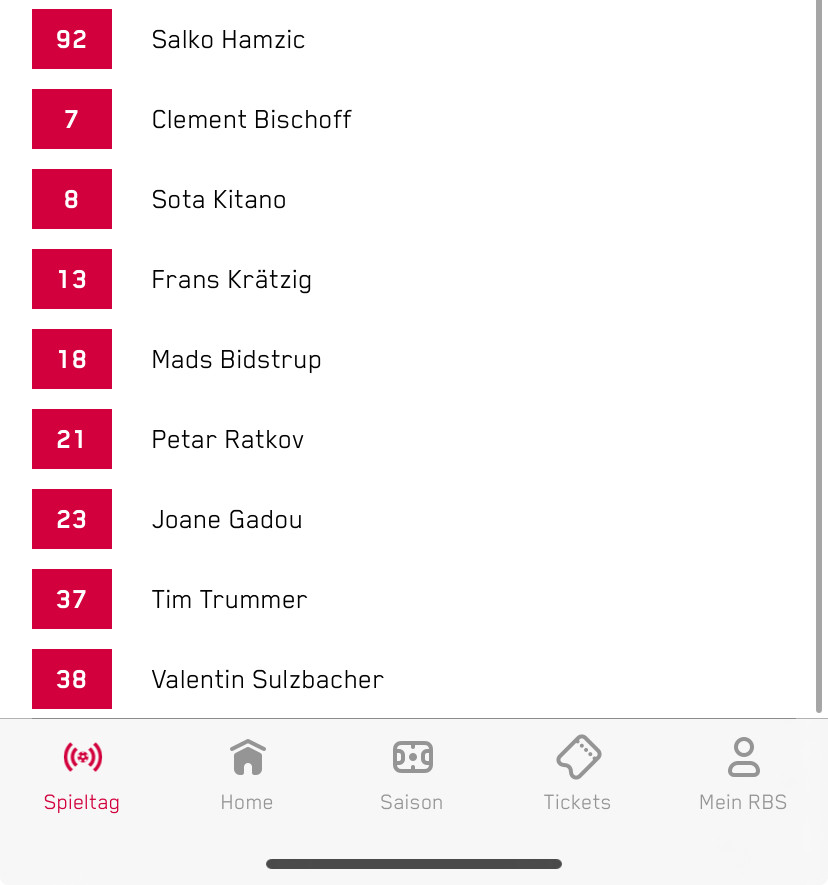Switch to the Spieltag tab
828x885 pixels.
[x=82, y=774]
